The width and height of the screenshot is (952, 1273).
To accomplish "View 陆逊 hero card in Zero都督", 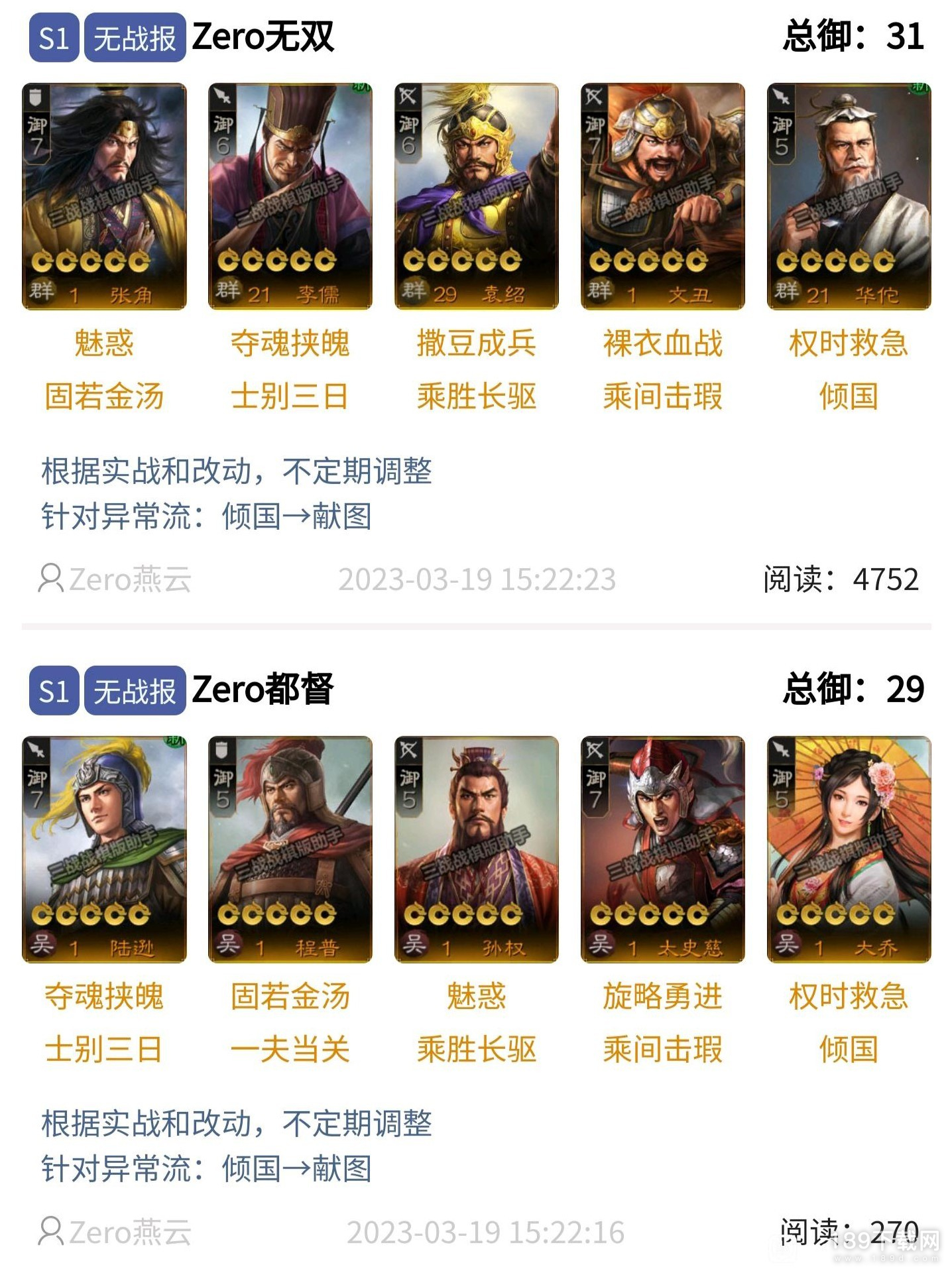I will pos(104,849).
